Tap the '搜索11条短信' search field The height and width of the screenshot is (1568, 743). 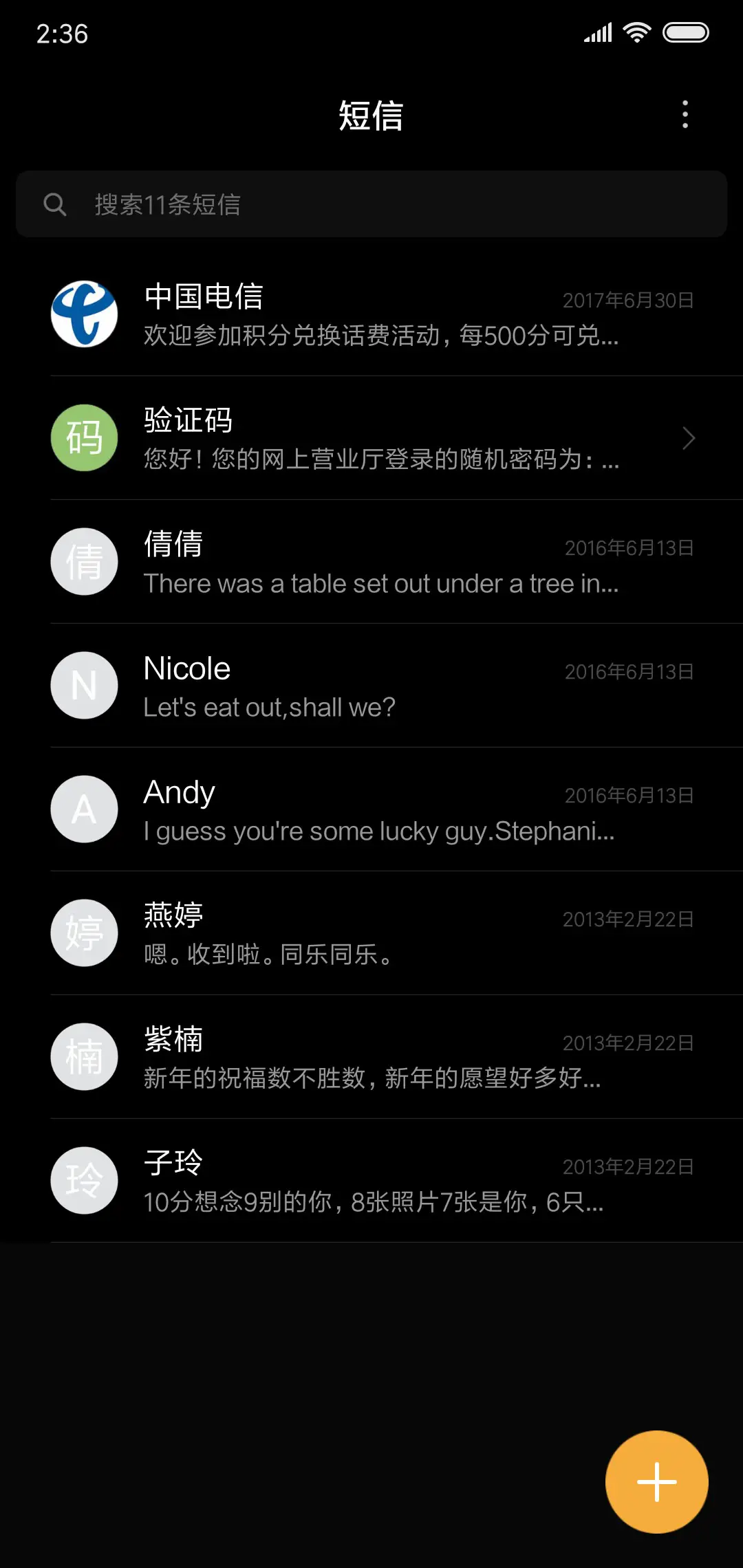[x=371, y=204]
